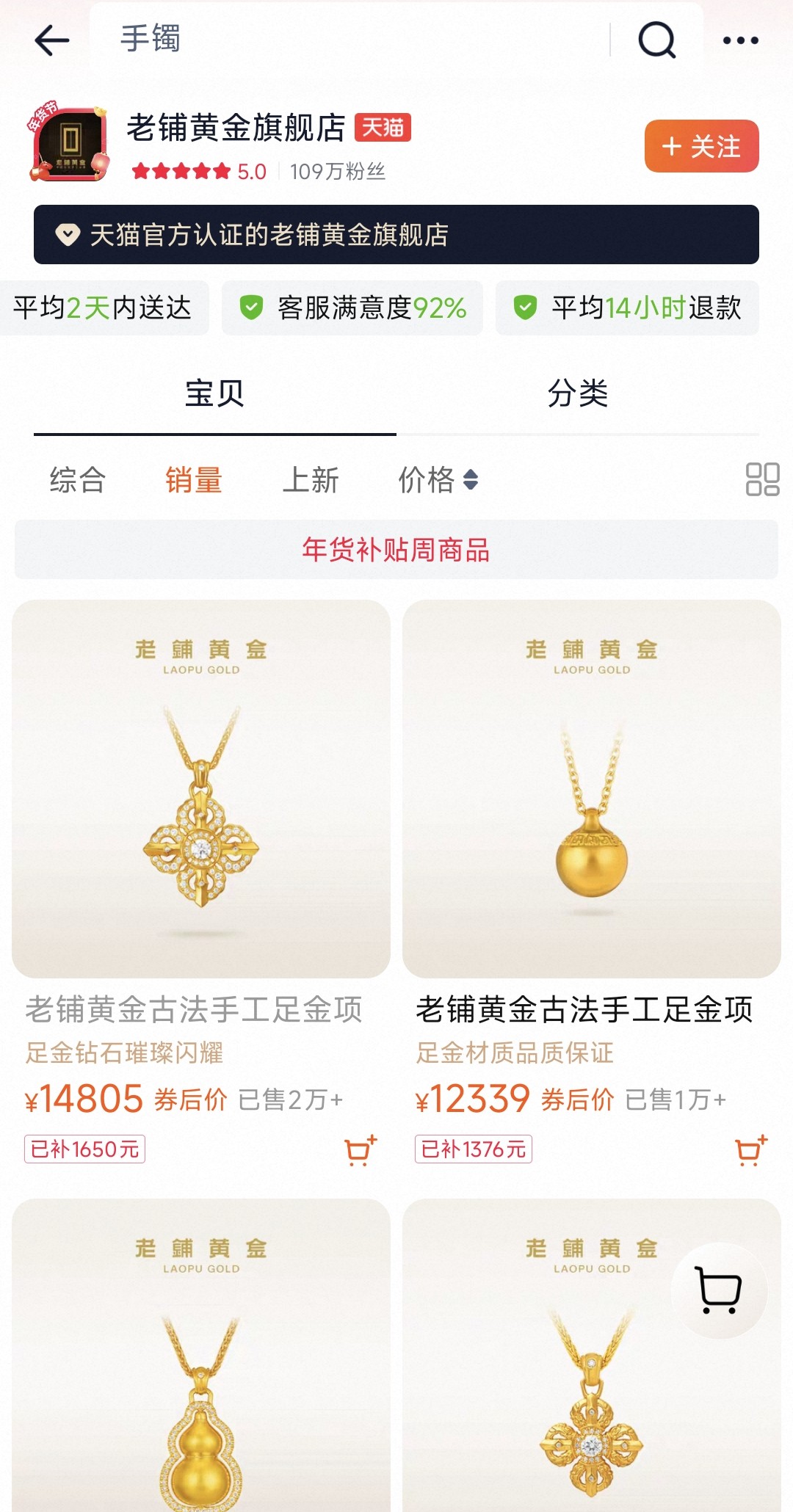Image resolution: width=793 pixels, height=1512 pixels.
Task: Follow the store with 关注 button
Action: 701,146
